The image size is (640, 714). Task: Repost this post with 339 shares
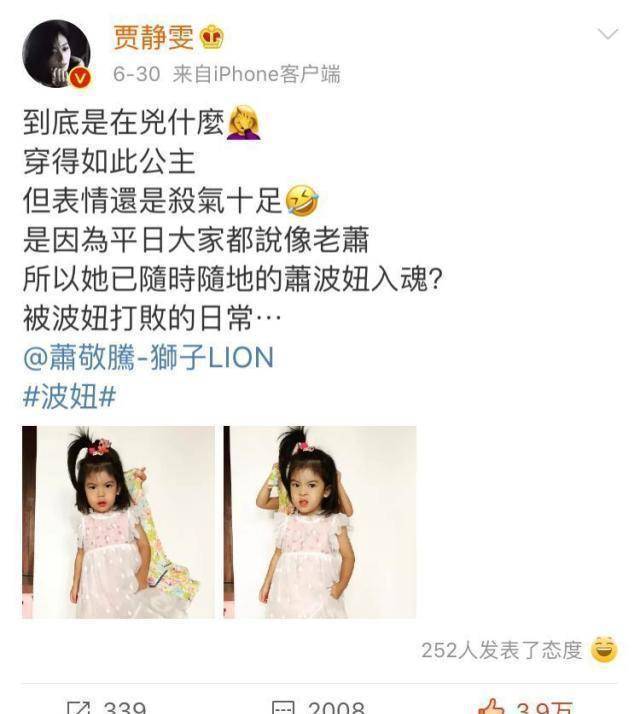point(105,706)
